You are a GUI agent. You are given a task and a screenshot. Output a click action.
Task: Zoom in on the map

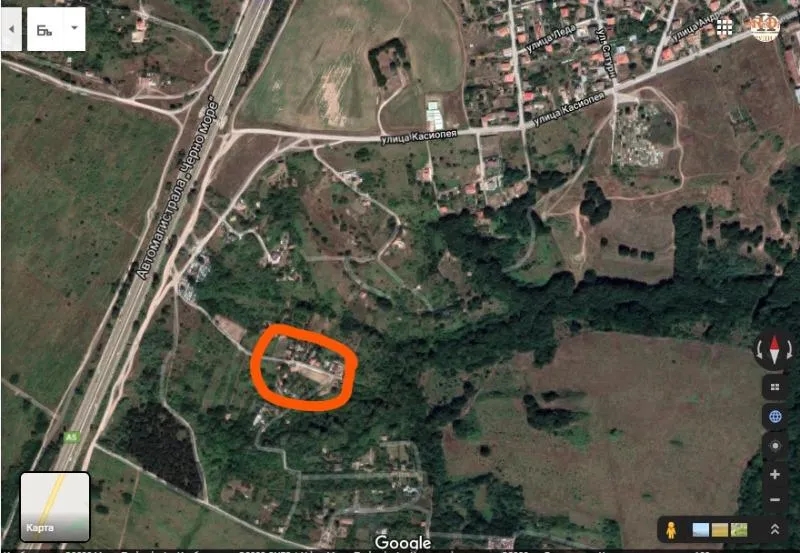[775, 474]
